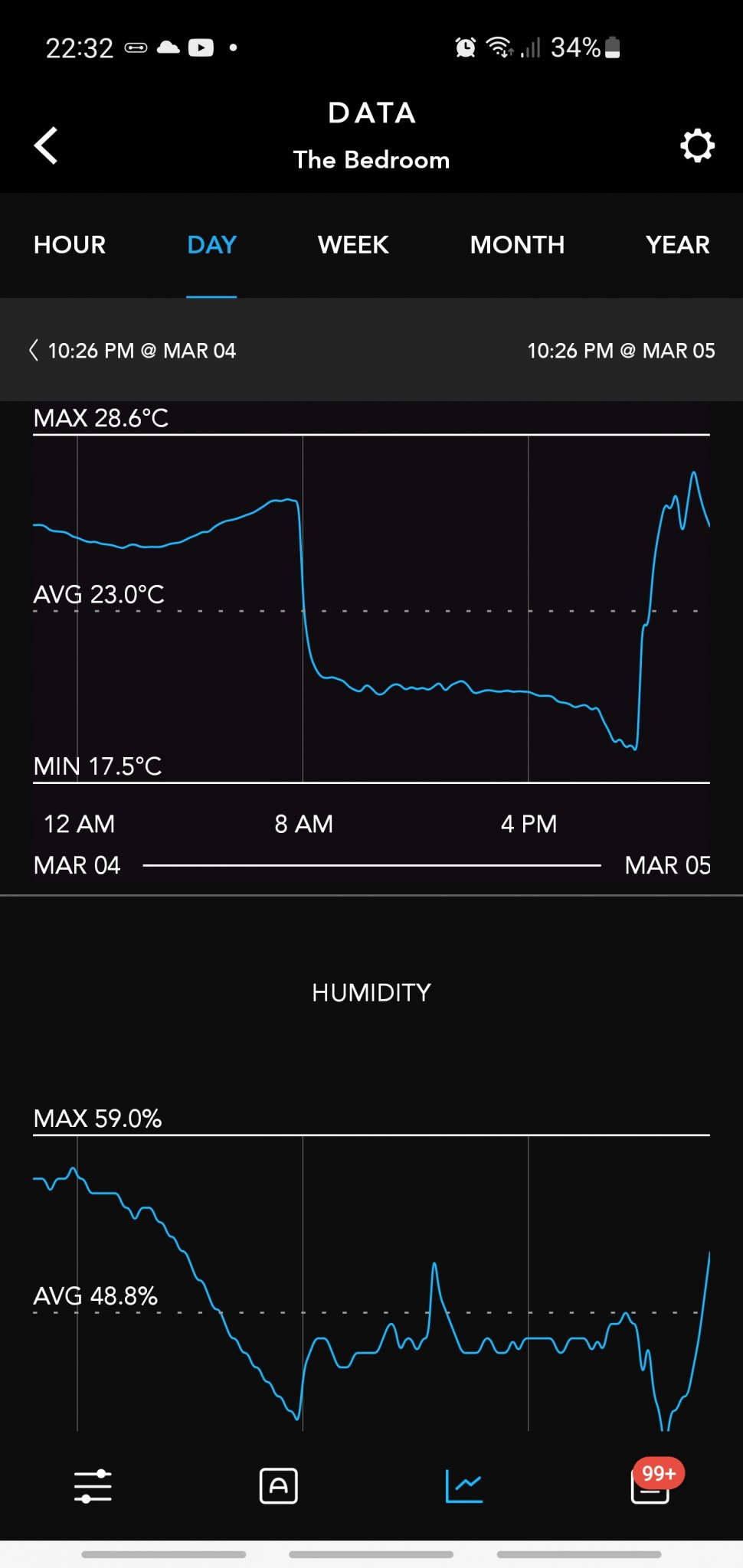Open the auto mode tab in bottom bar
The height and width of the screenshot is (1568, 743).
click(x=279, y=1486)
